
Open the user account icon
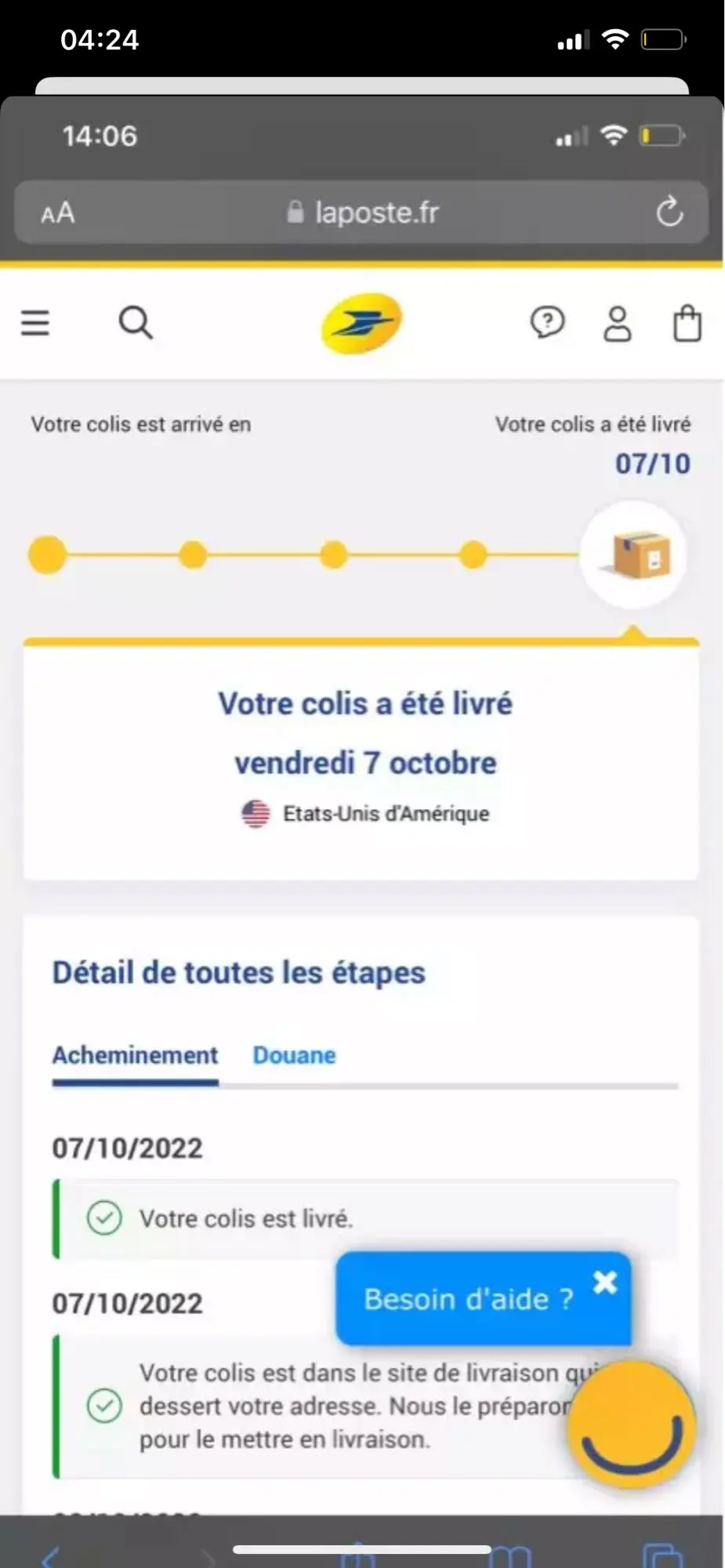pos(617,323)
